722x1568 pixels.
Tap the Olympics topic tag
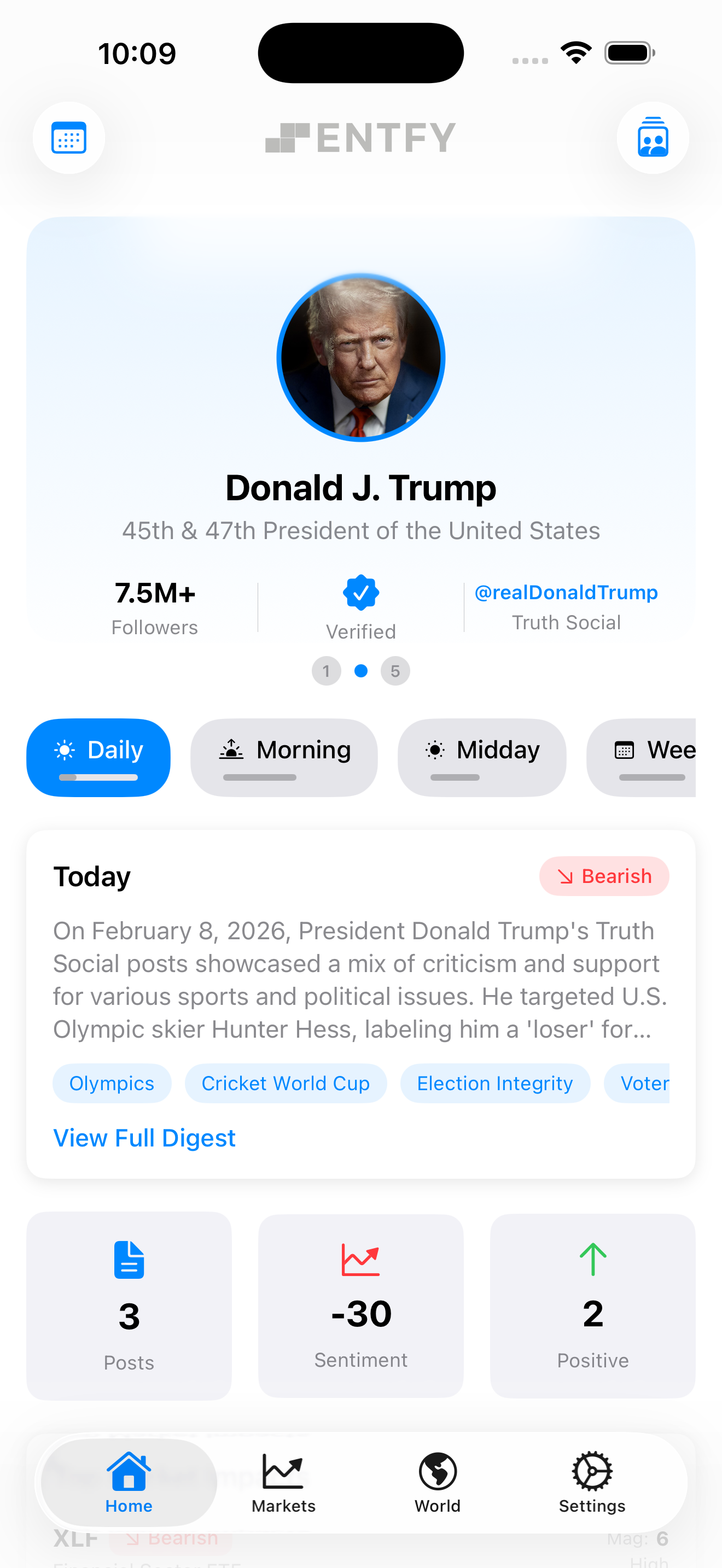(x=112, y=1084)
